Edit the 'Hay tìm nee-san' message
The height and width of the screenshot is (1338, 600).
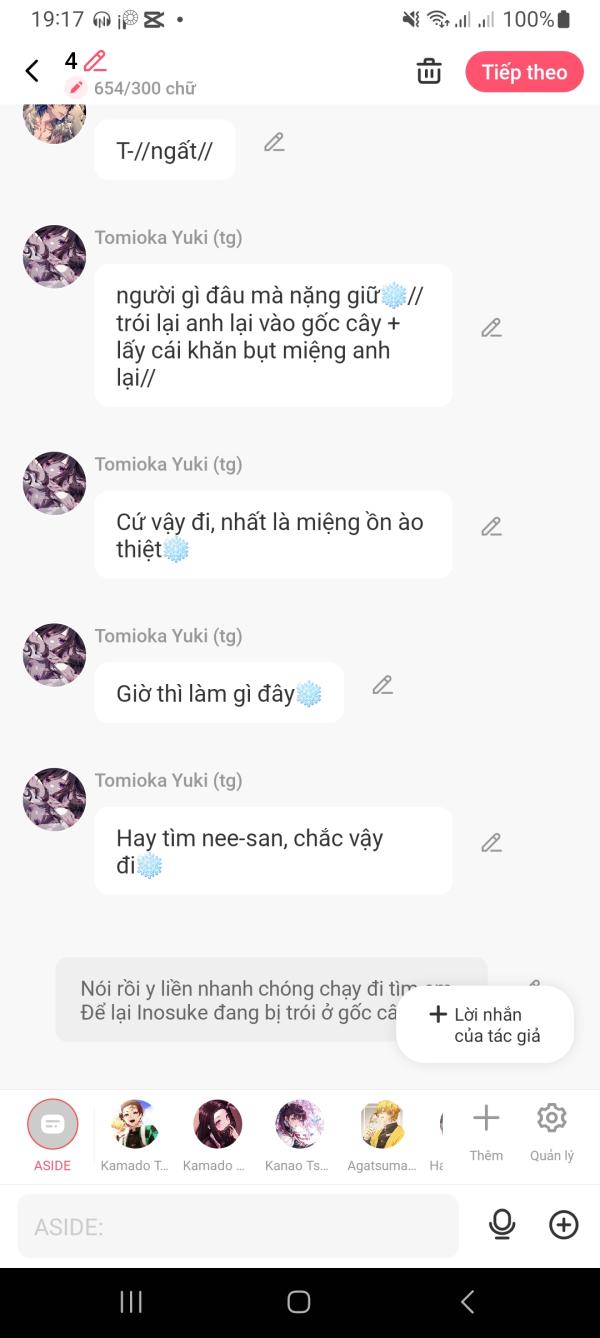(x=491, y=843)
